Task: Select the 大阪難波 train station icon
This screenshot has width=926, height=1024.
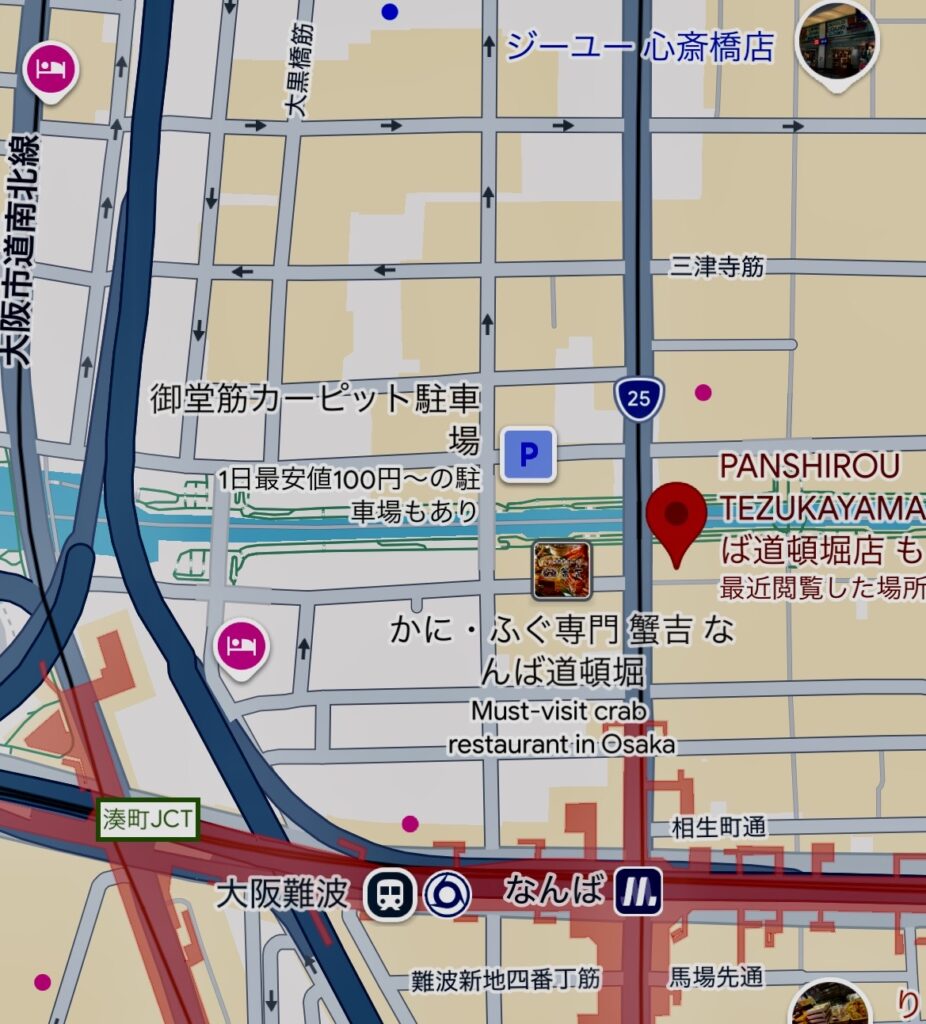Action: click(x=390, y=893)
